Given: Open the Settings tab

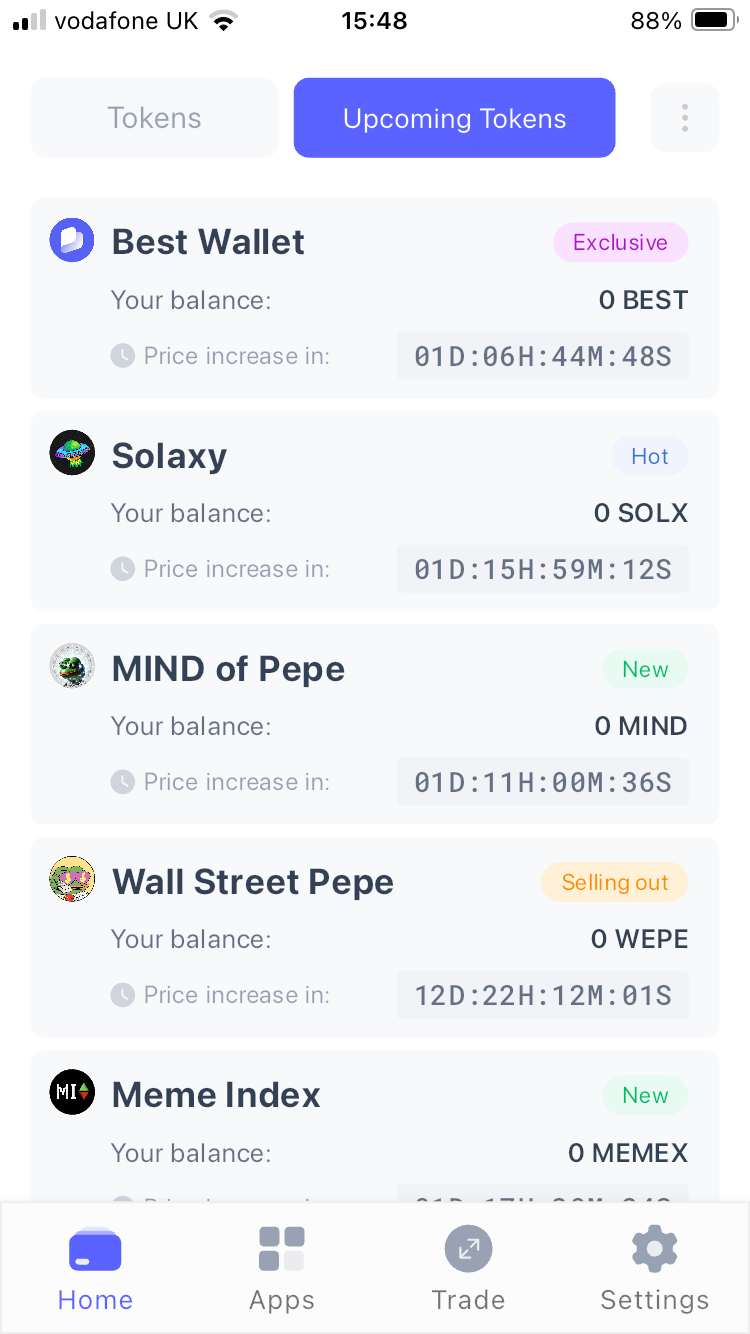Looking at the screenshot, I should tap(655, 1268).
